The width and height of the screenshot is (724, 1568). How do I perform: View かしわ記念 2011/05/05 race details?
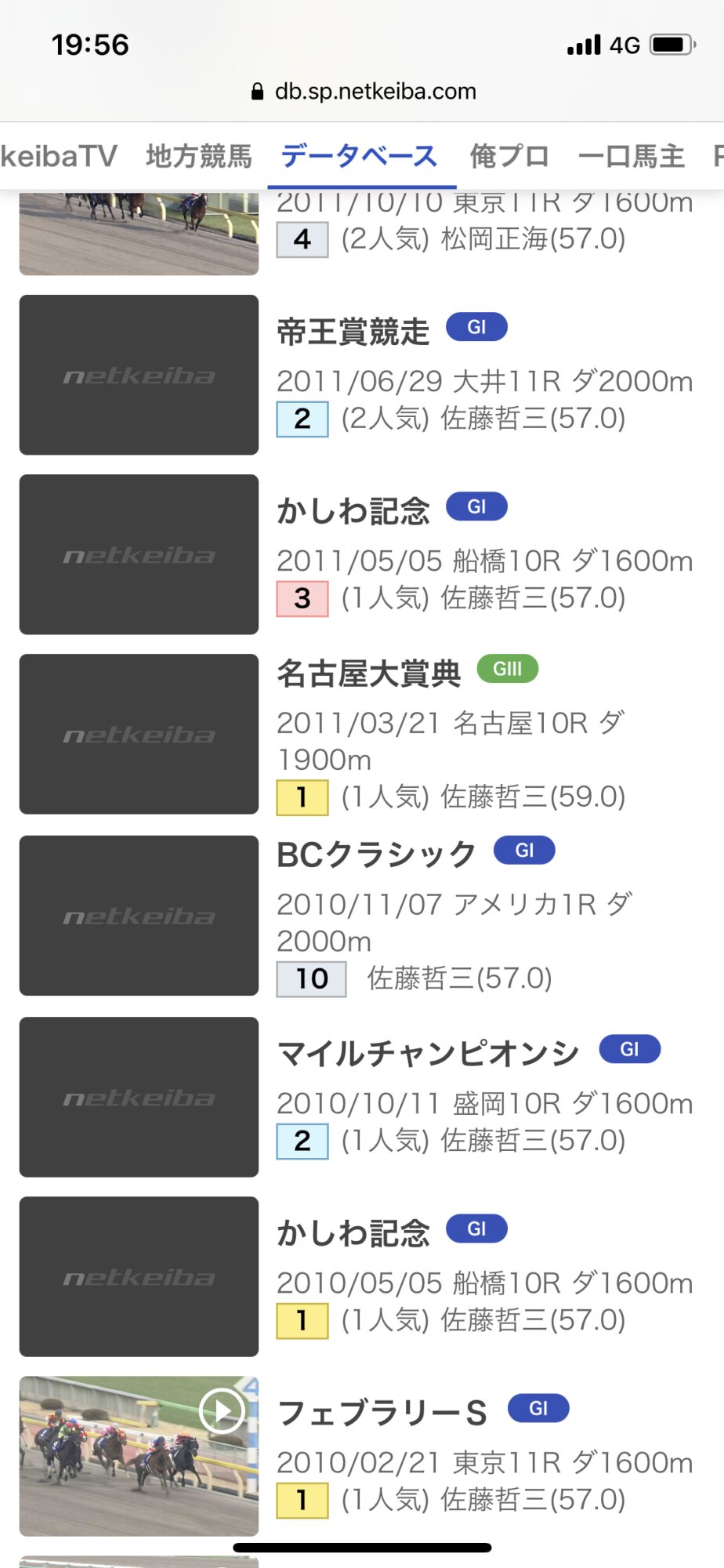pos(353,512)
